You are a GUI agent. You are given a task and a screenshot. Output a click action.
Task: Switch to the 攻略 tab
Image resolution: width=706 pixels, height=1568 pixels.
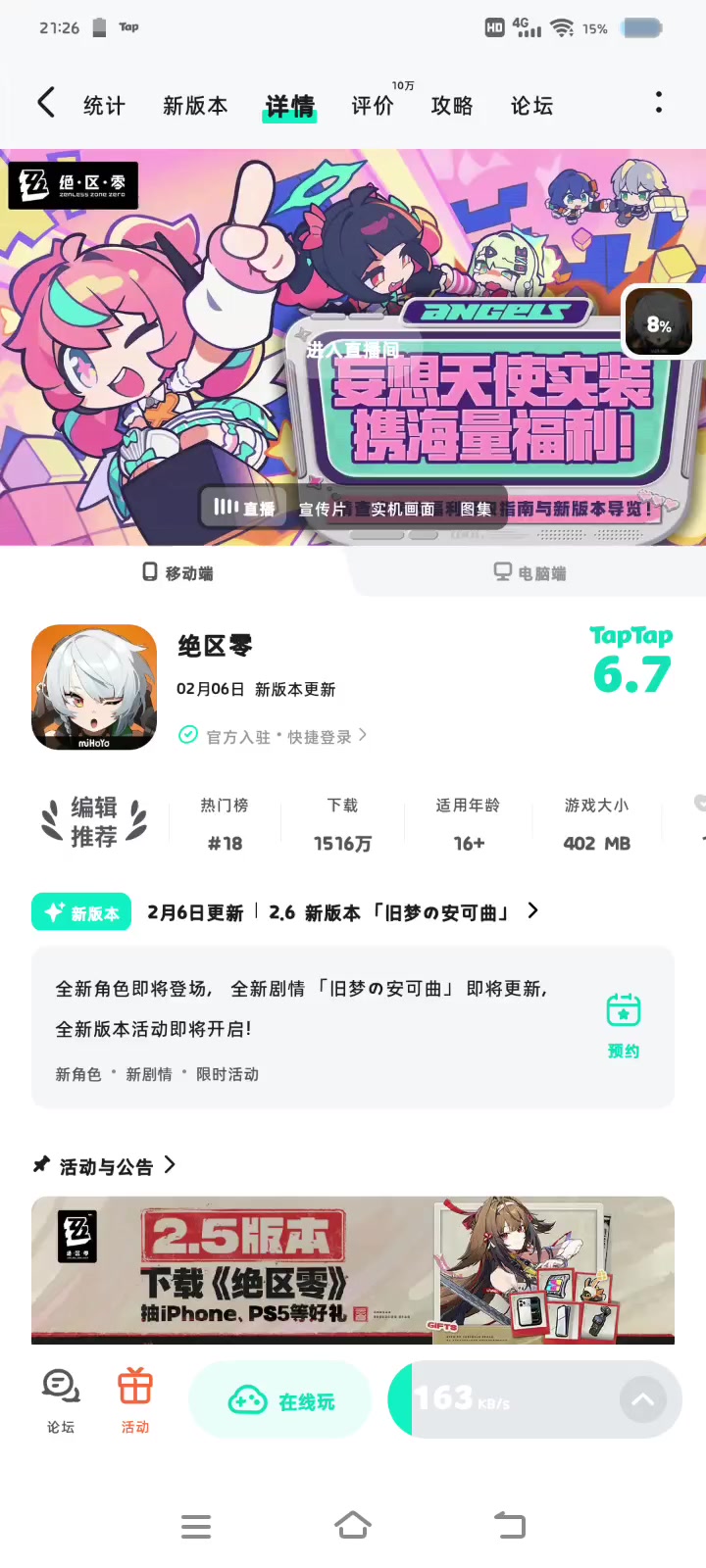(x=452, y=106)
